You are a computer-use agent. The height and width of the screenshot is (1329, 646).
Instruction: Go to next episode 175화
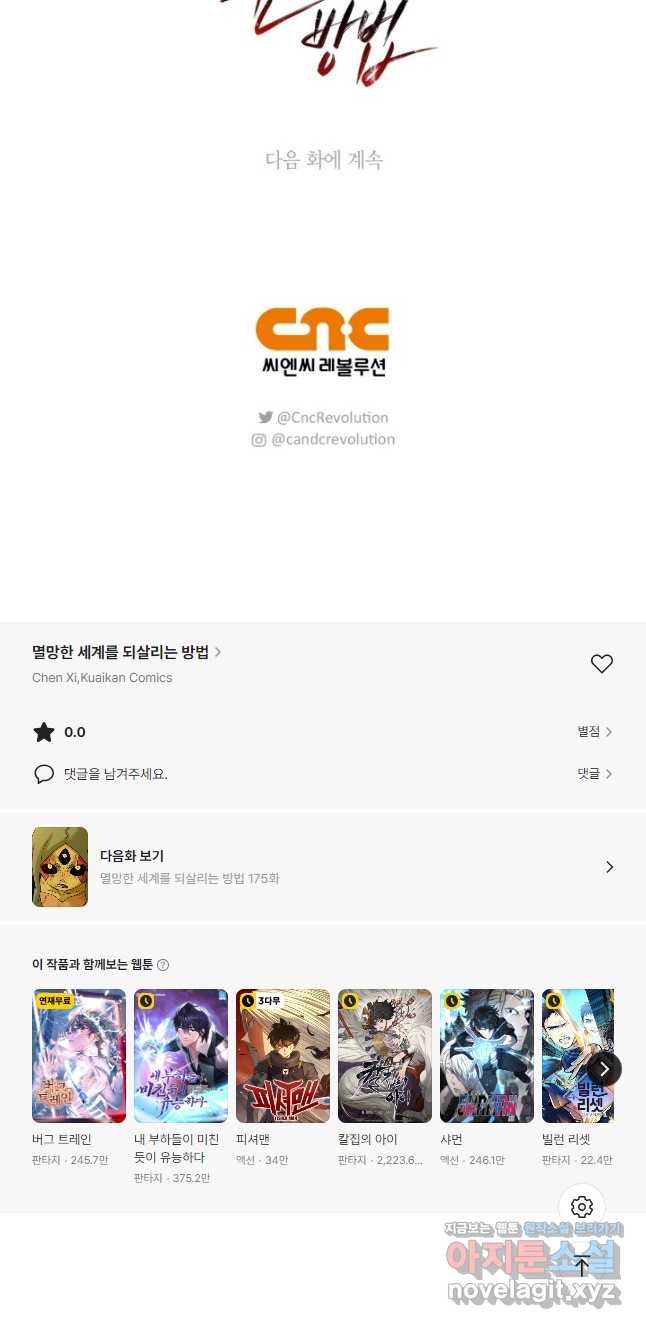(x=323, y=867)
